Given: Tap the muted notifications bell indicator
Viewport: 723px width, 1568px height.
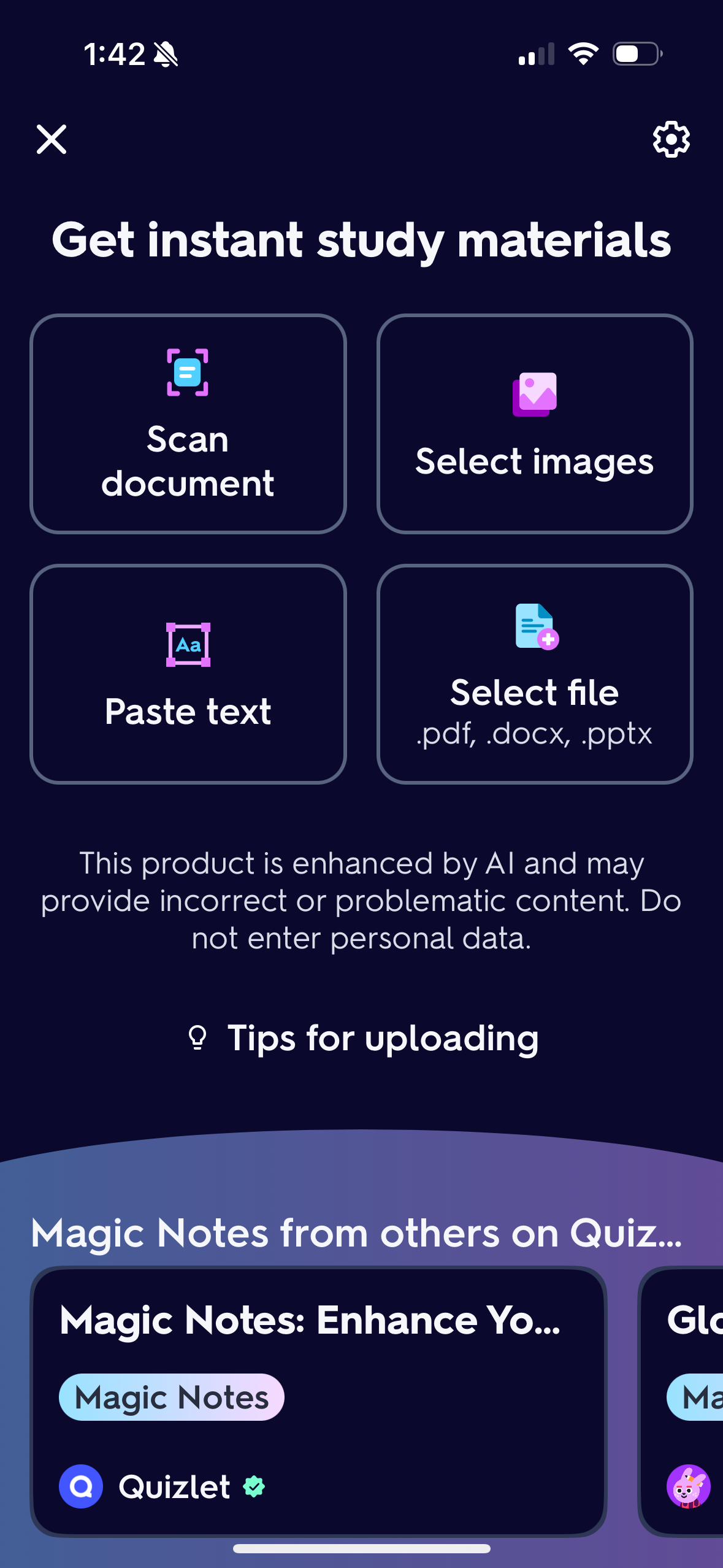Looking at the screenshot, I should pyautogui.click(x=166, y=54).
